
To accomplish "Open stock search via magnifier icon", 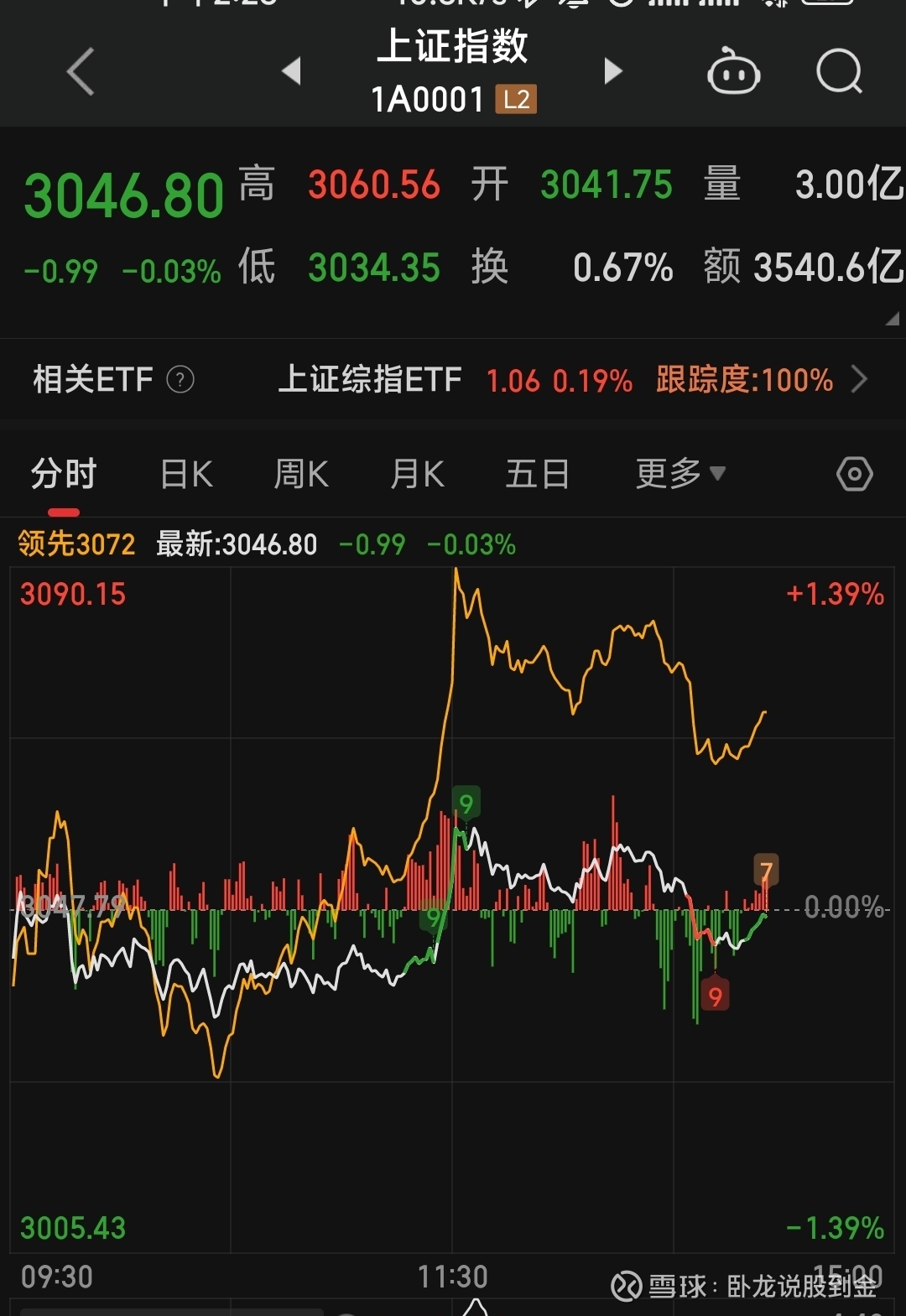I will pyautogui.click(x=837, y=71).
